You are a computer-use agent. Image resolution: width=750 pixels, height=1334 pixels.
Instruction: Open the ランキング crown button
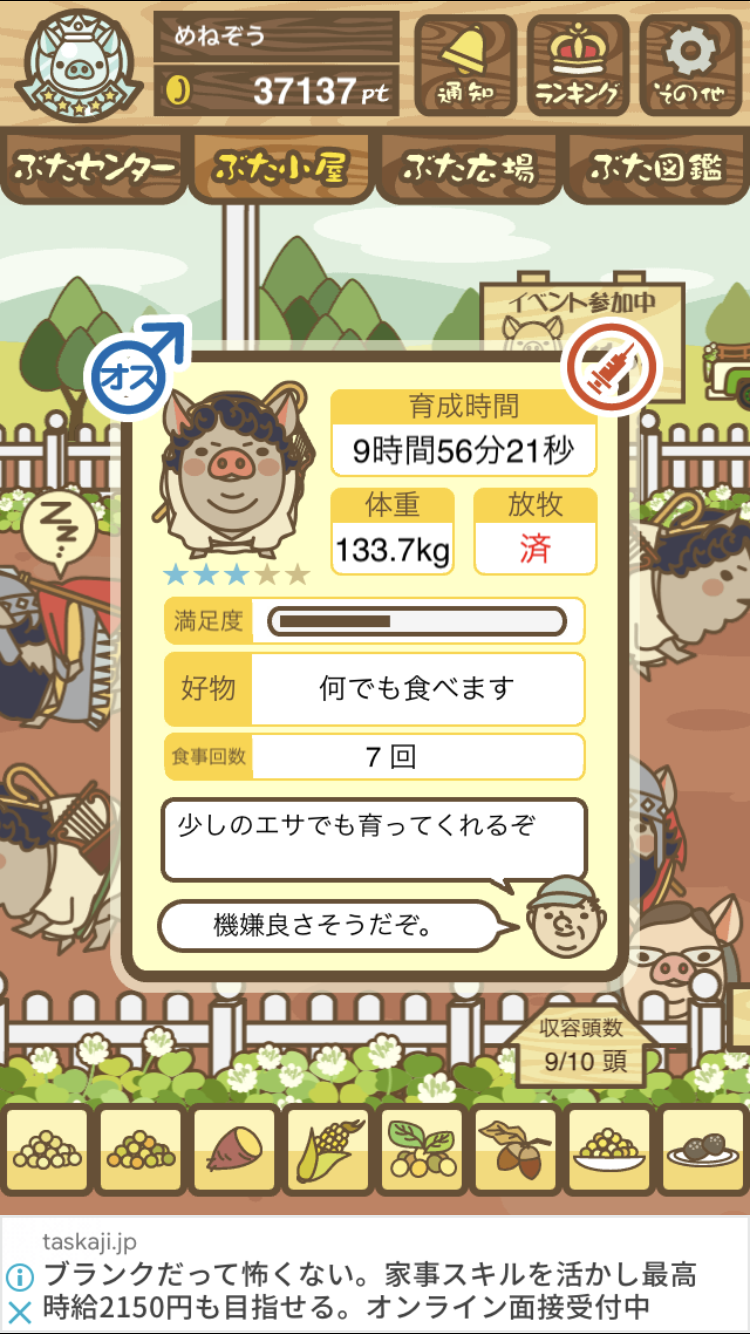577,66
